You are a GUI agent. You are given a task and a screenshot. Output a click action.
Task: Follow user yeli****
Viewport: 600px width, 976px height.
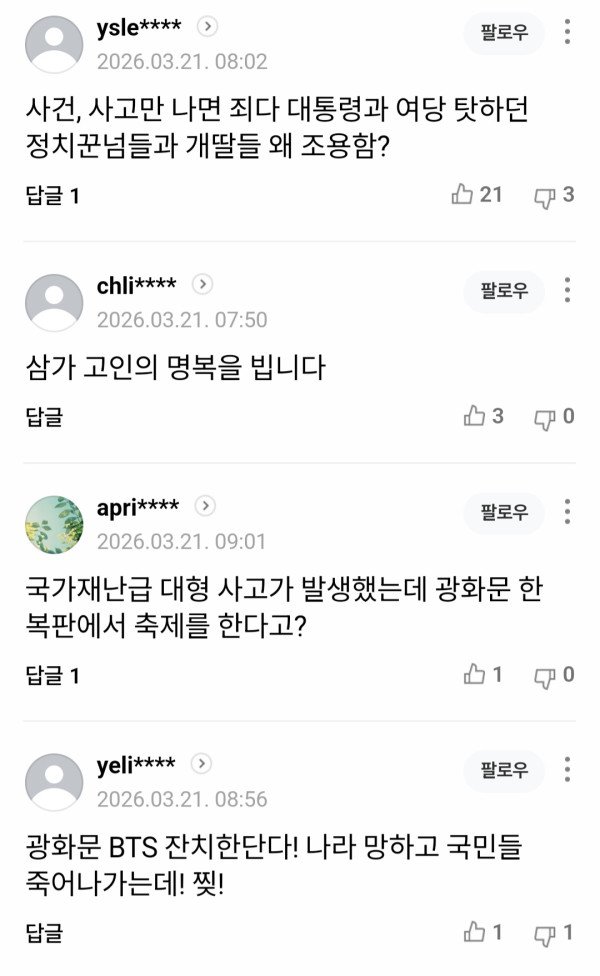tap(504, 770)
